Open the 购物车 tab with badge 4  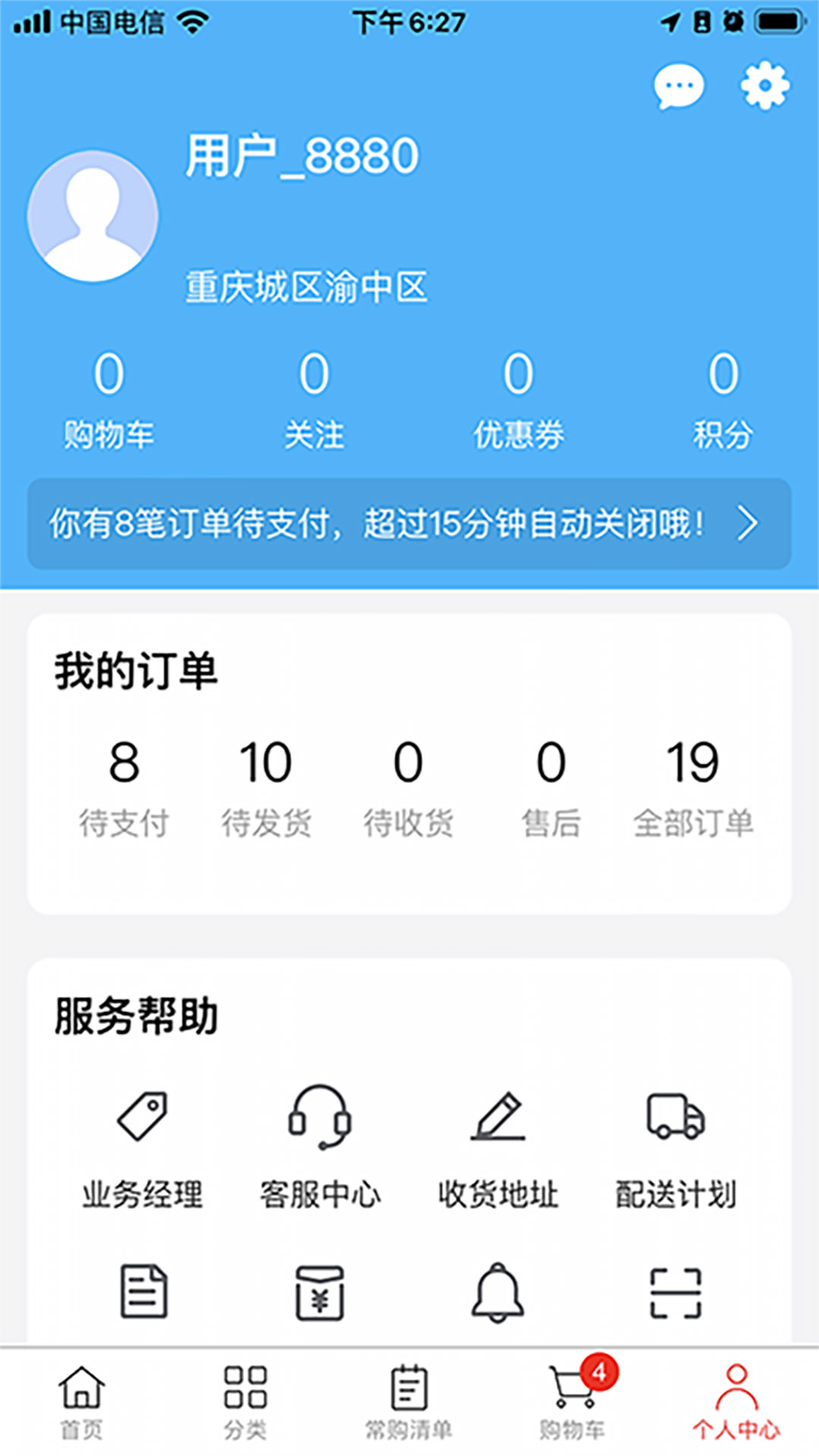(573, 1407)
